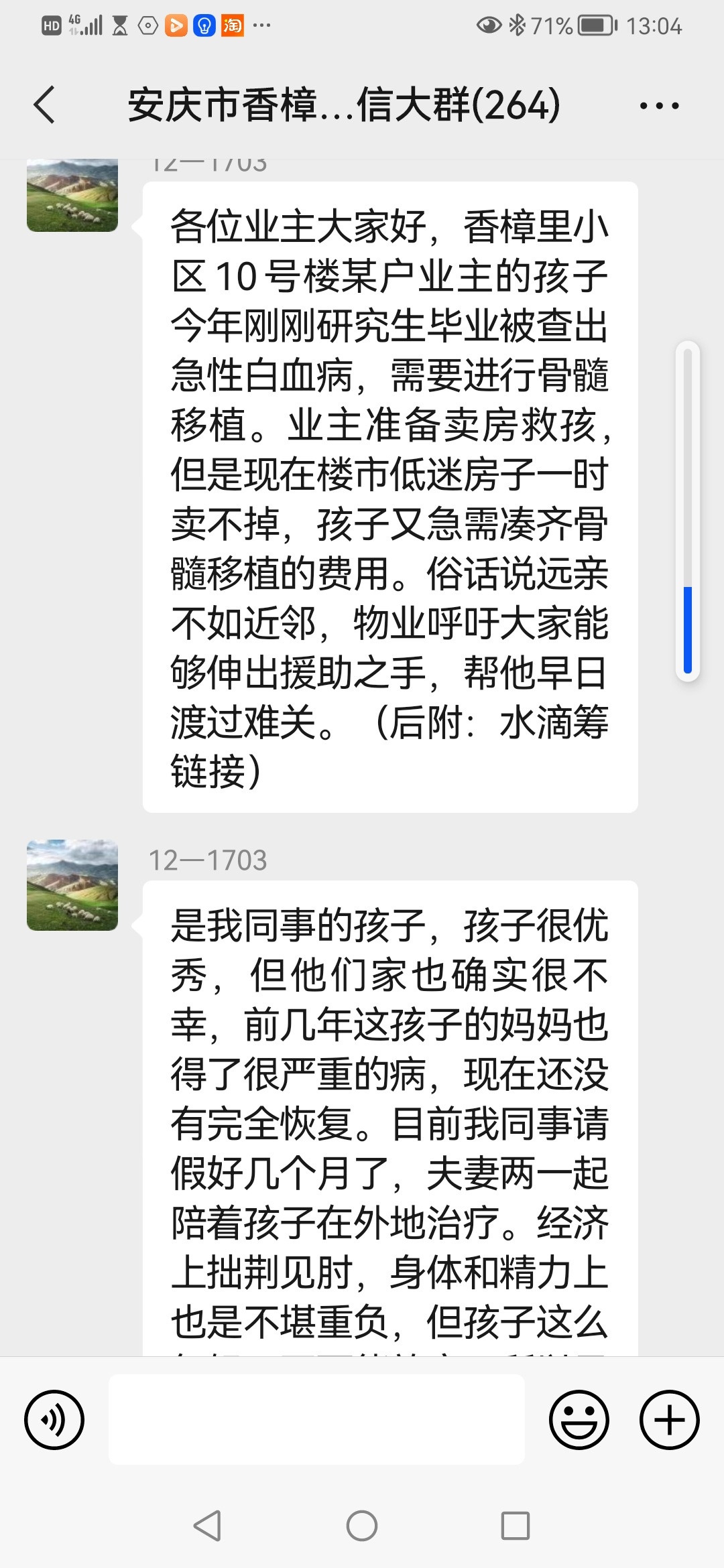
Task: Switch to voice message input
Action: (54, 1419)
